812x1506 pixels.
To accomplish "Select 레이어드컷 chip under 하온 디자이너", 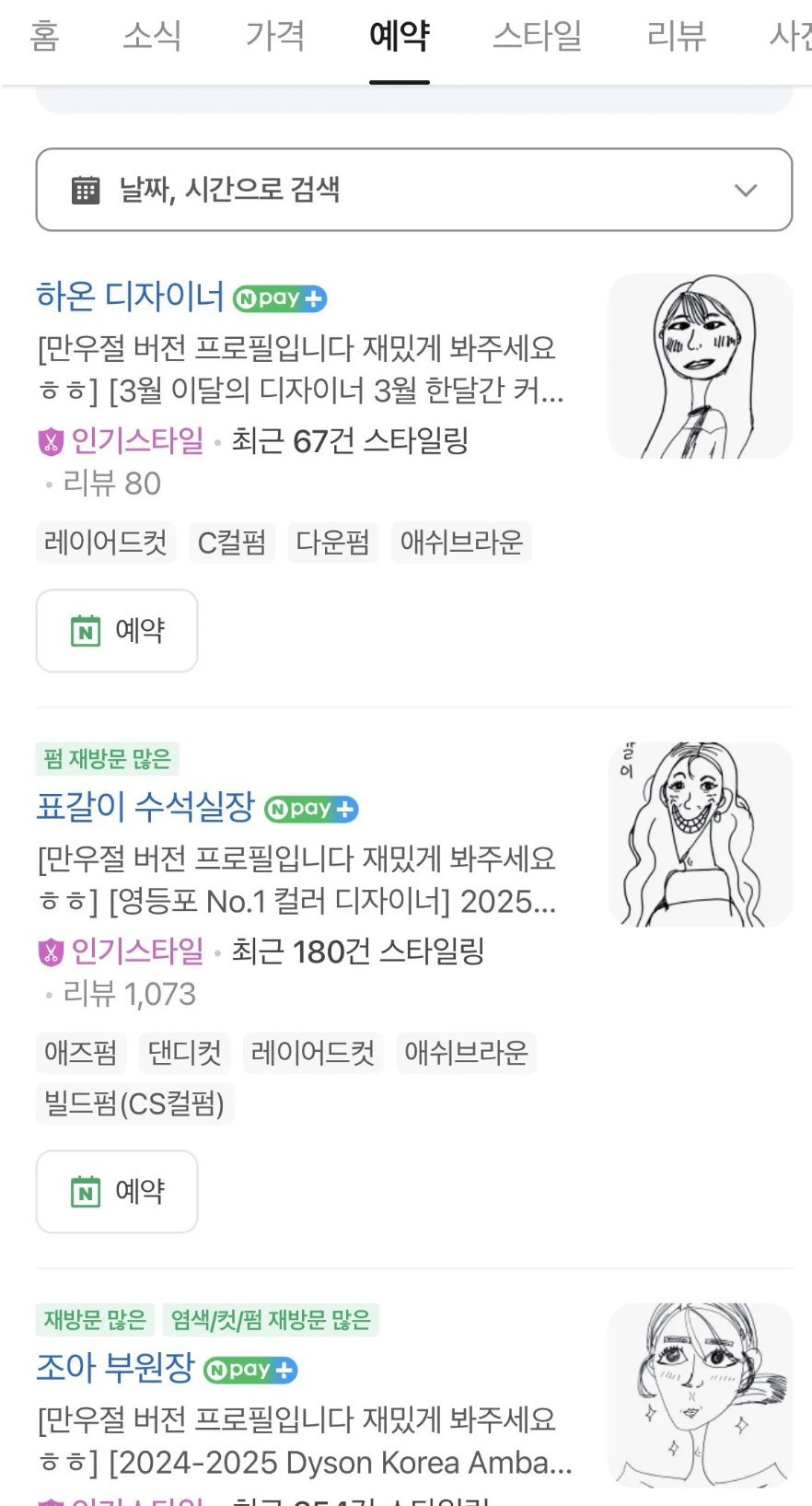I will pyautogui.click(x=106, y=542).
